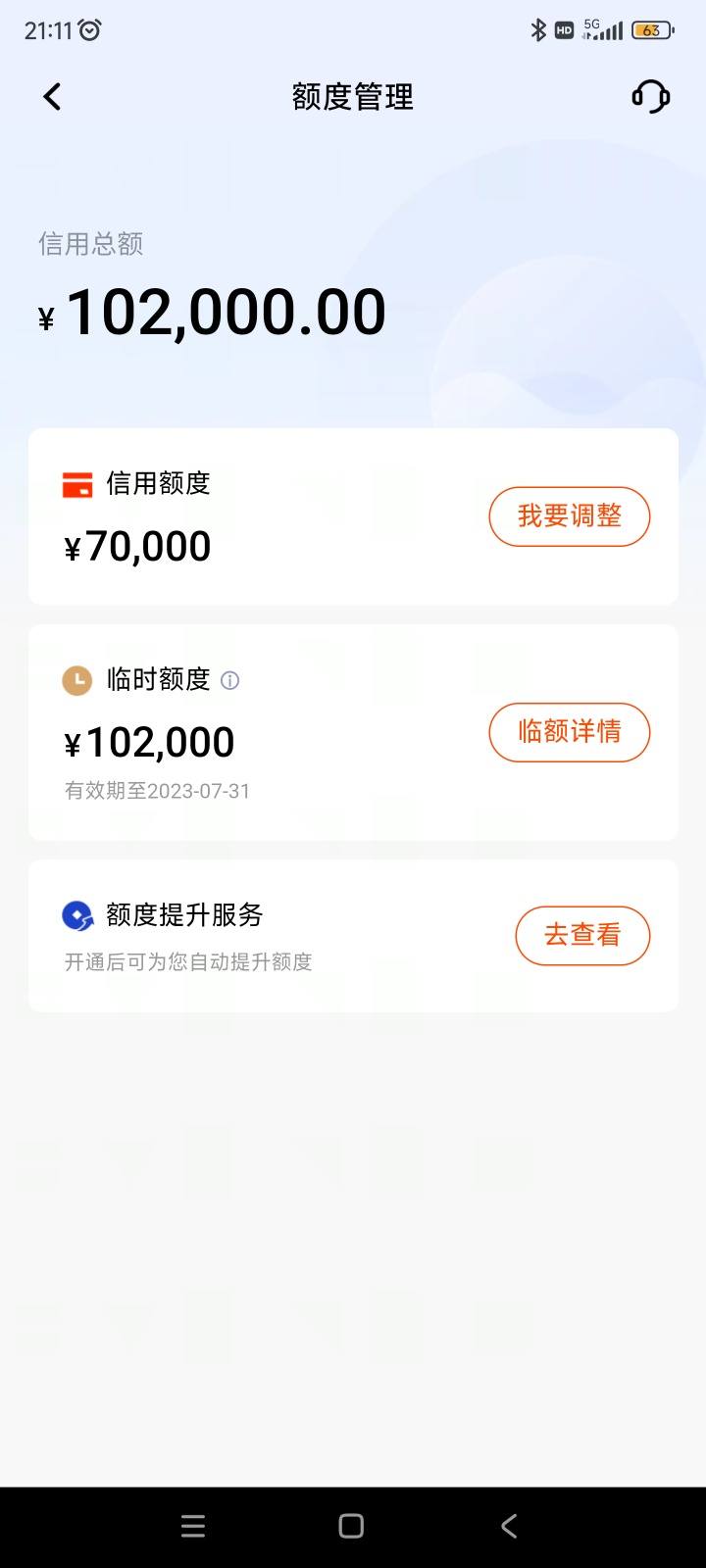
Task: Open recent apps from navigation bar
Action: pos(193,1526)
